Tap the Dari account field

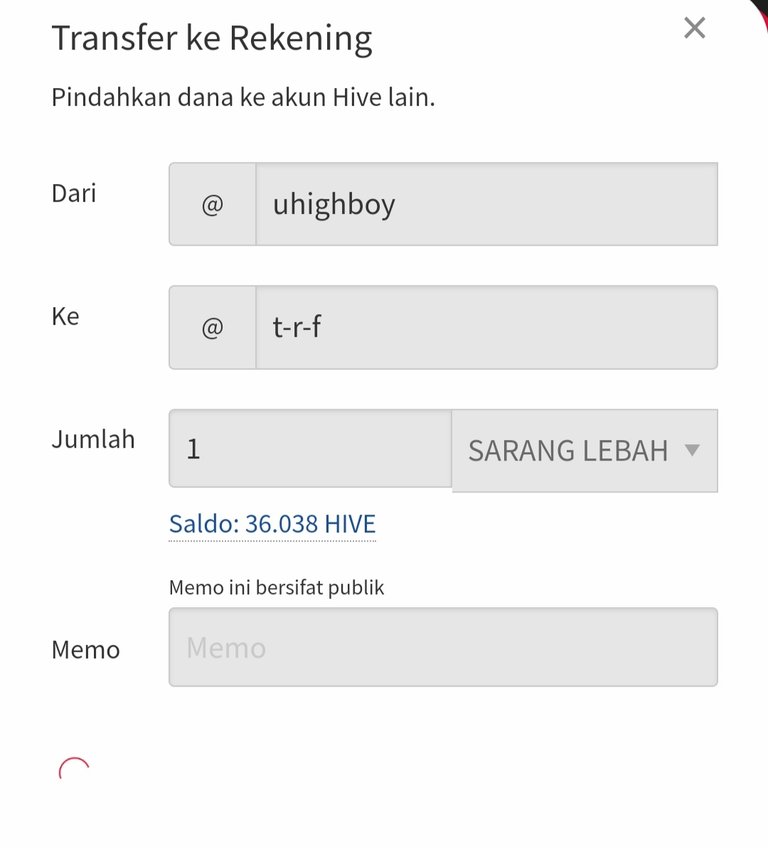click(x=486, y=204)
